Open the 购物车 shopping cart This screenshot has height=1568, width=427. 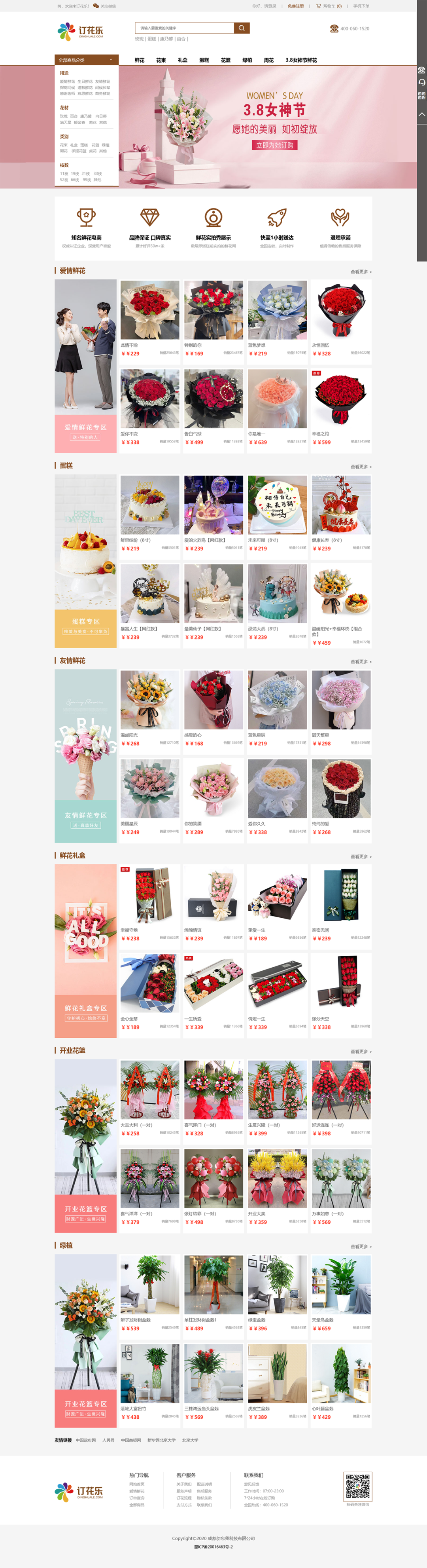coord(329,6)
